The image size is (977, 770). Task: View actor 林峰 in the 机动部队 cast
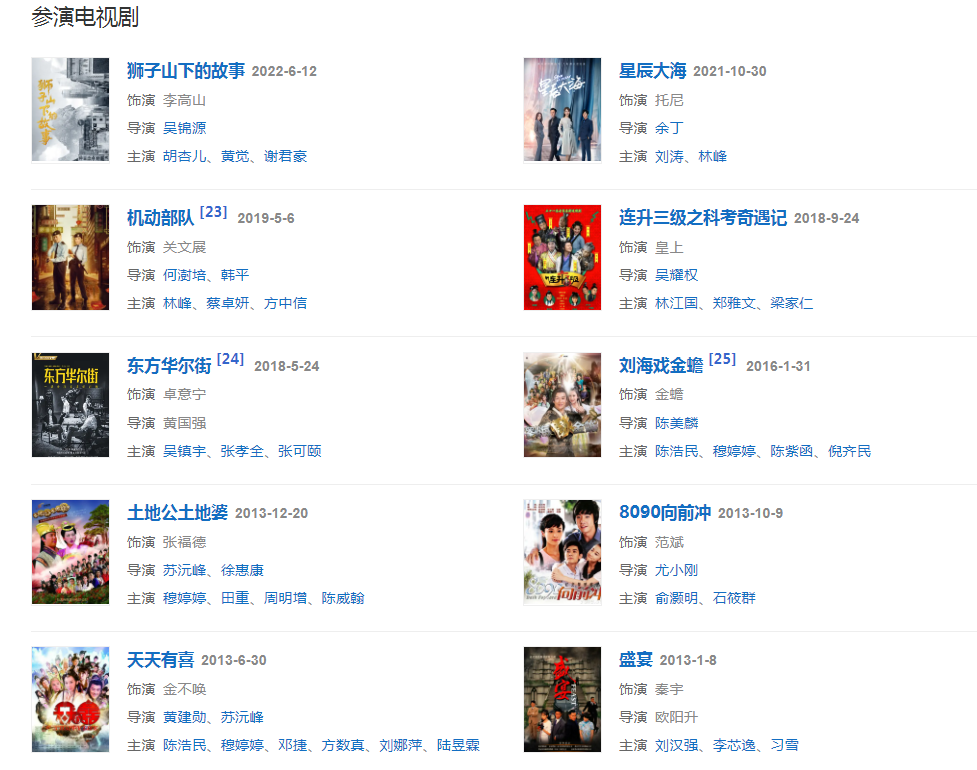pyautogui.click(x=177, y=303)
